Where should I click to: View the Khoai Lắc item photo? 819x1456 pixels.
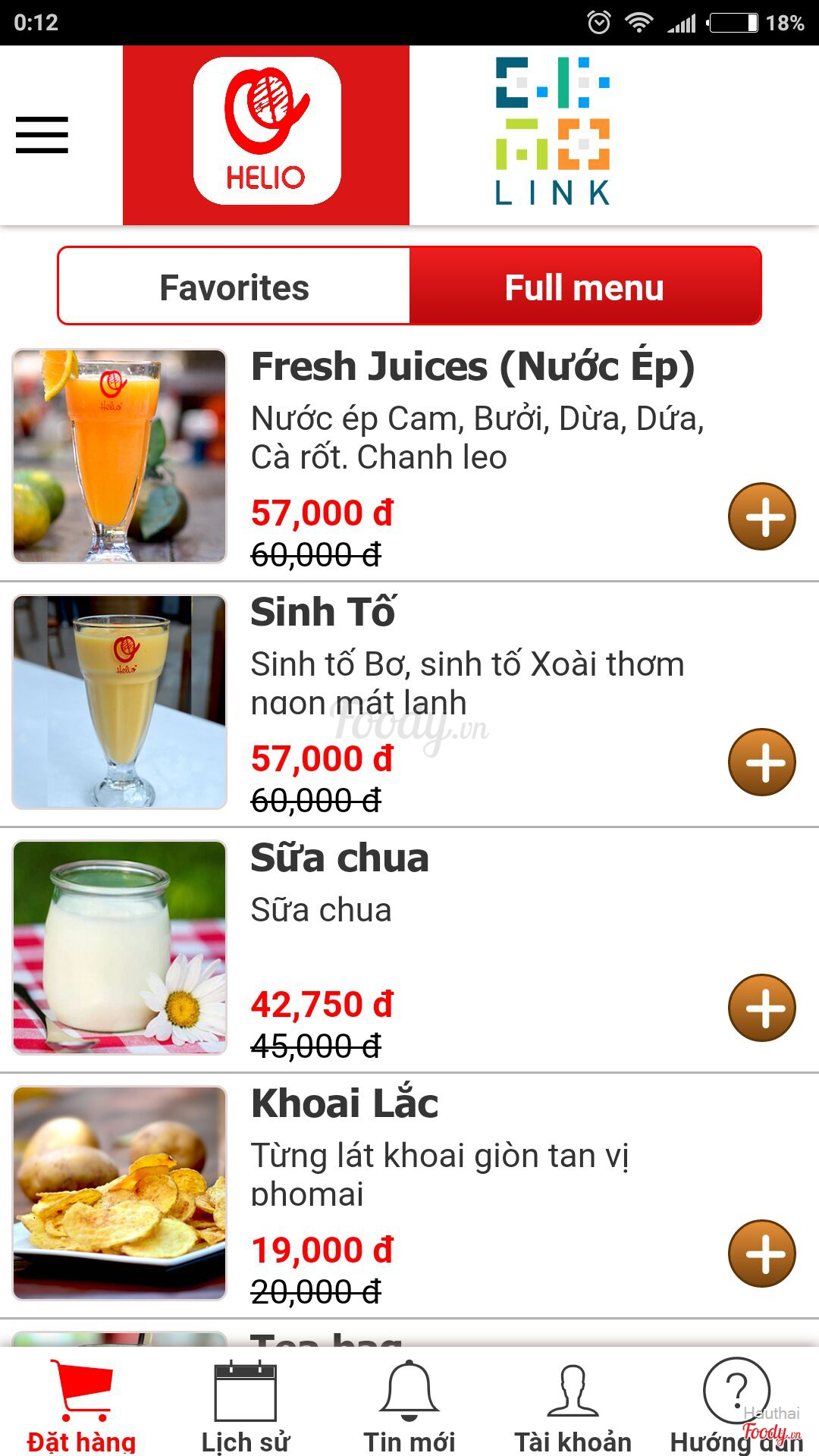point(120,1194)
